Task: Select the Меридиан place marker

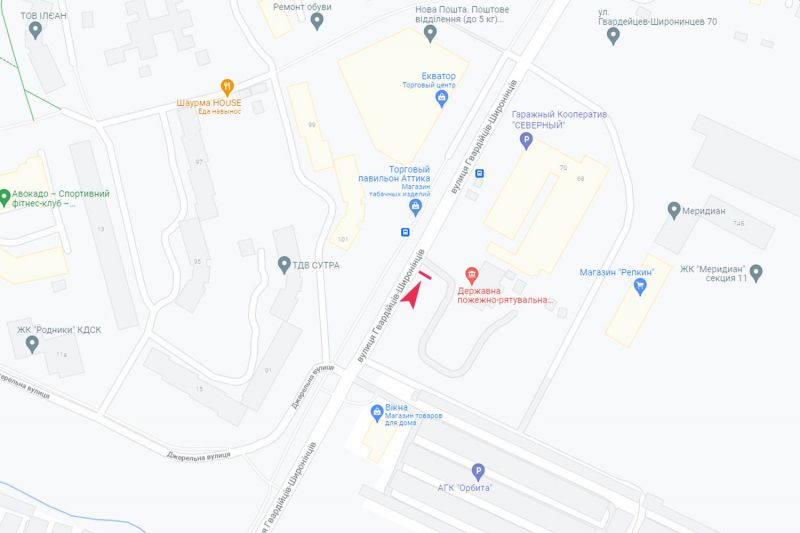Action: [x=674, y=210]
